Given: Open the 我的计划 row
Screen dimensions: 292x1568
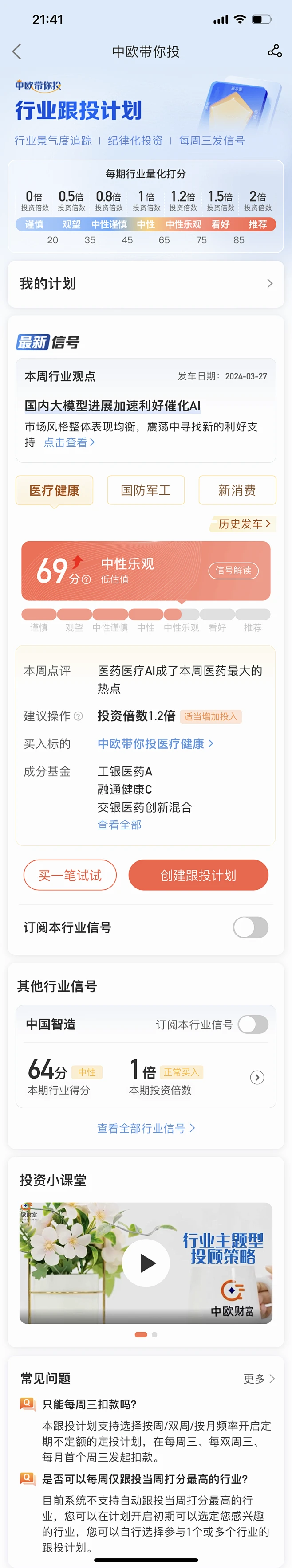Looking at the screenshot, I should 146,284.
